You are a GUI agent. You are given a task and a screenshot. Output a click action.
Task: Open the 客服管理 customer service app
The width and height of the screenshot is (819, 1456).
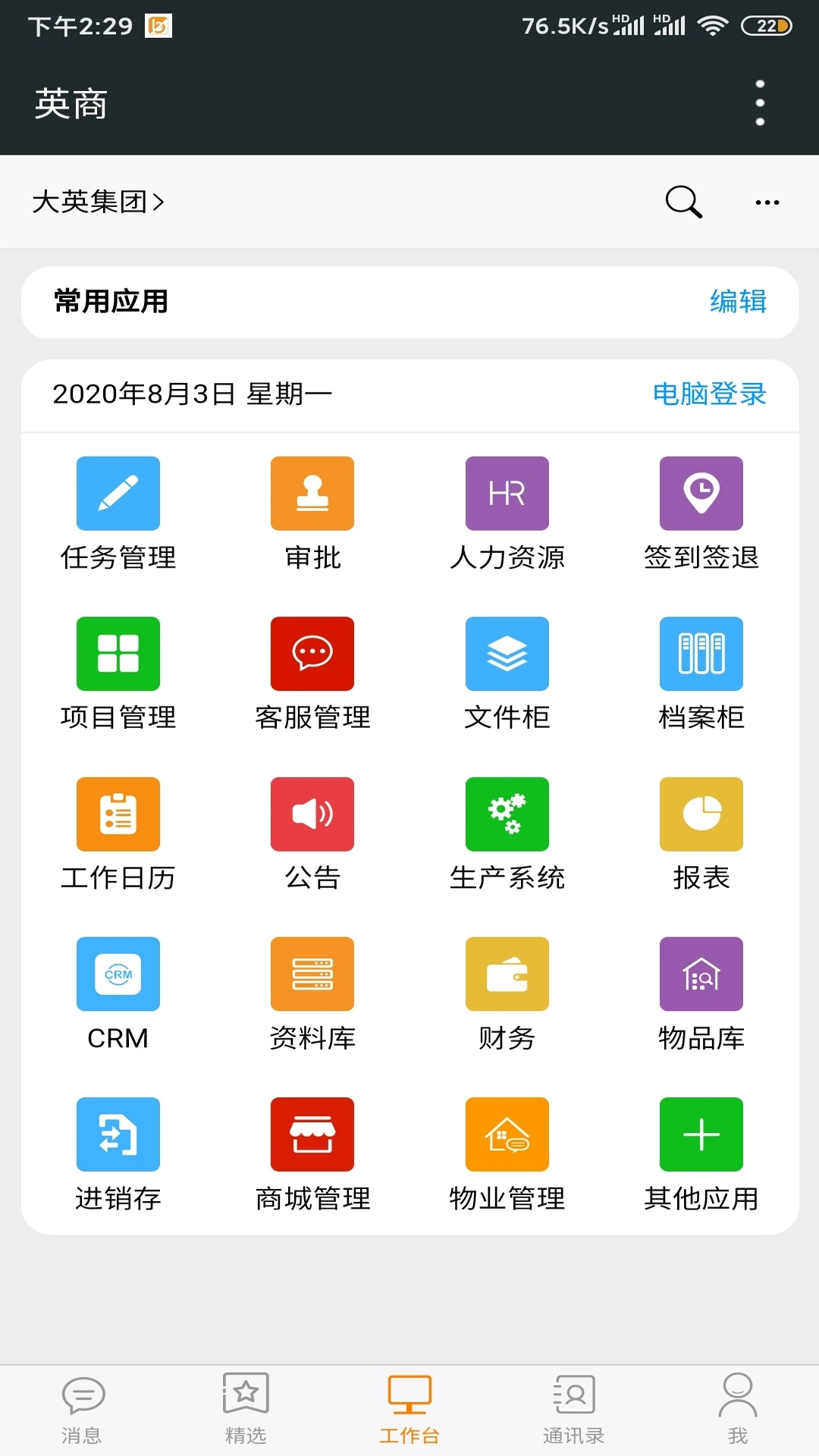tap(312, 654)
